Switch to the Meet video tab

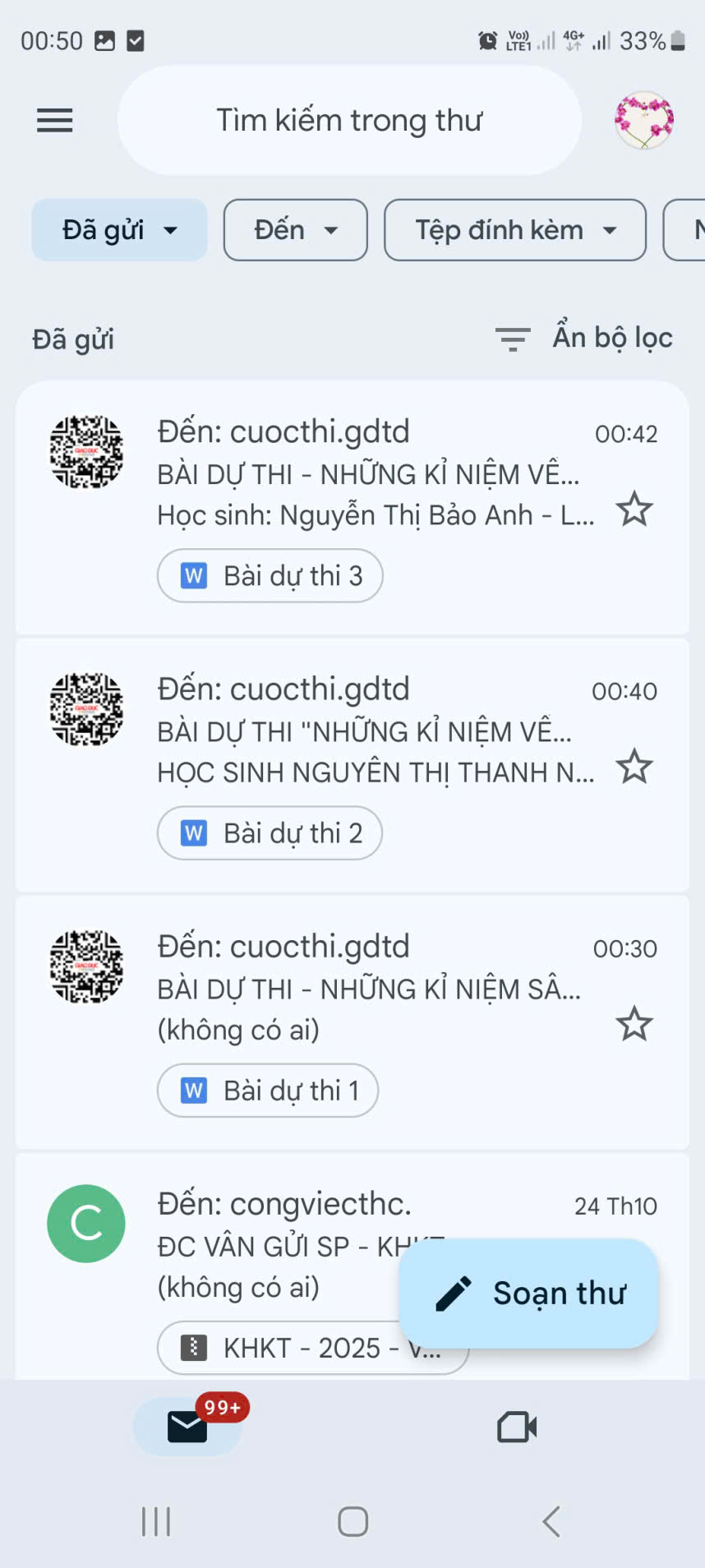[x=517, y=1427]
